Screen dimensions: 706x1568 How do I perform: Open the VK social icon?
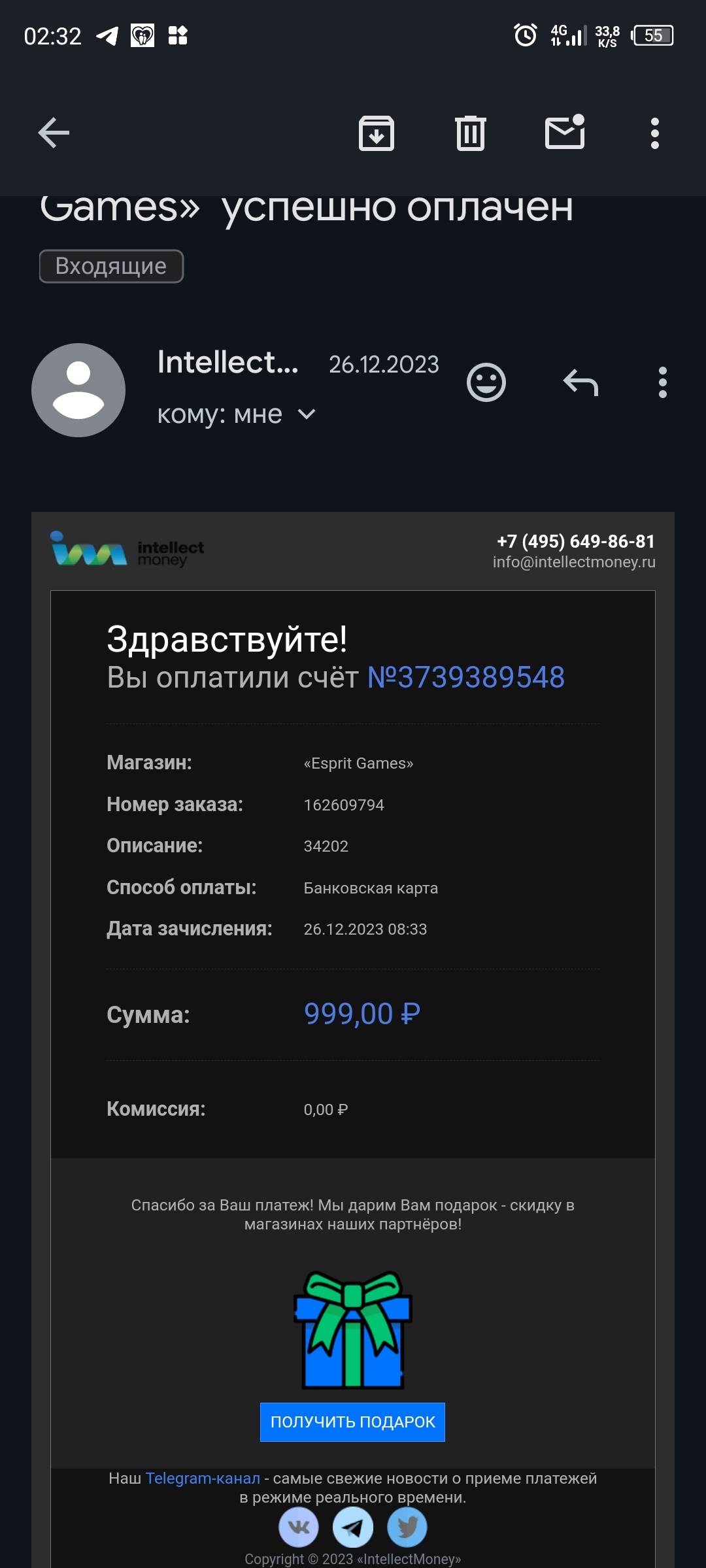(x=299, y=1527)
